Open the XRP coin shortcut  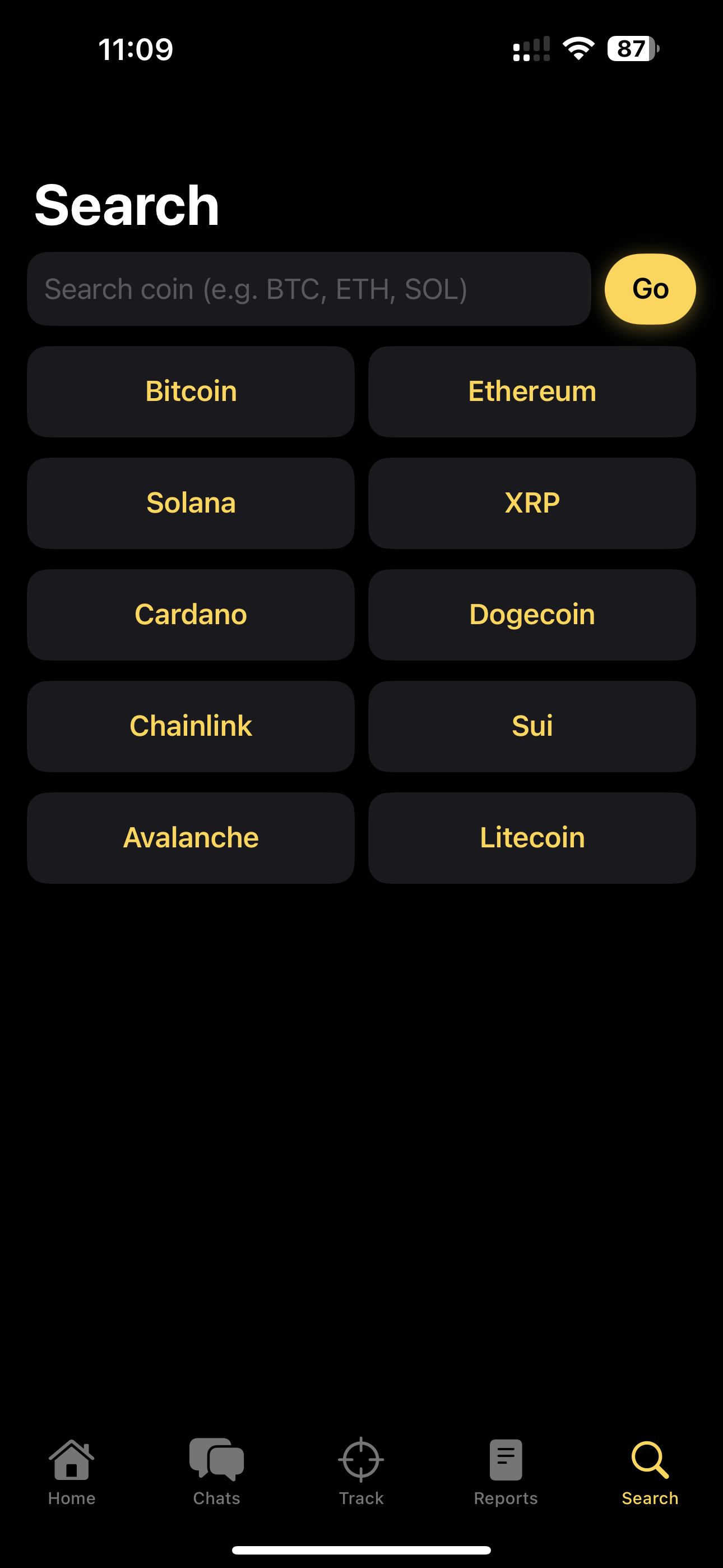531,503
